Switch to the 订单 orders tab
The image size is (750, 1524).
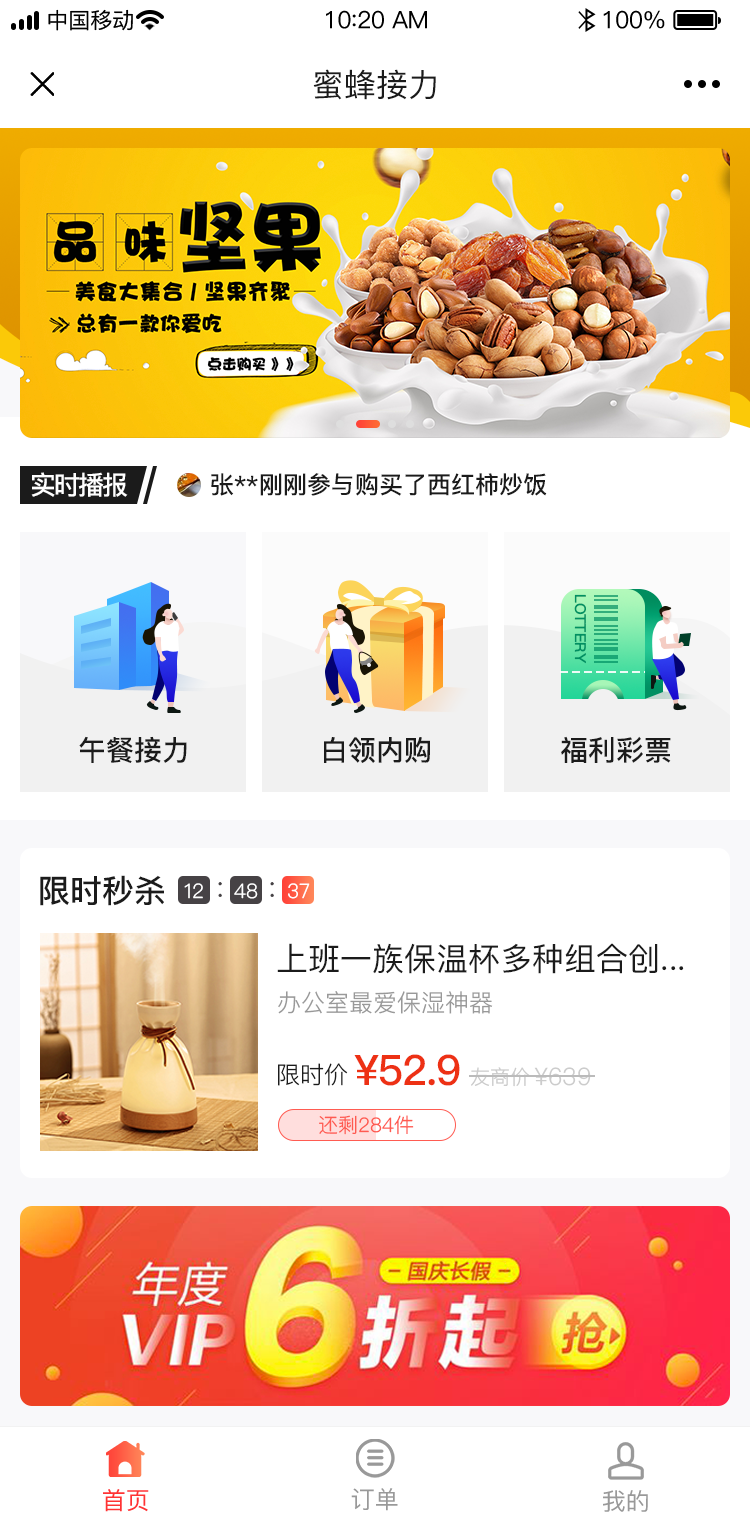tap(375, 1476)
